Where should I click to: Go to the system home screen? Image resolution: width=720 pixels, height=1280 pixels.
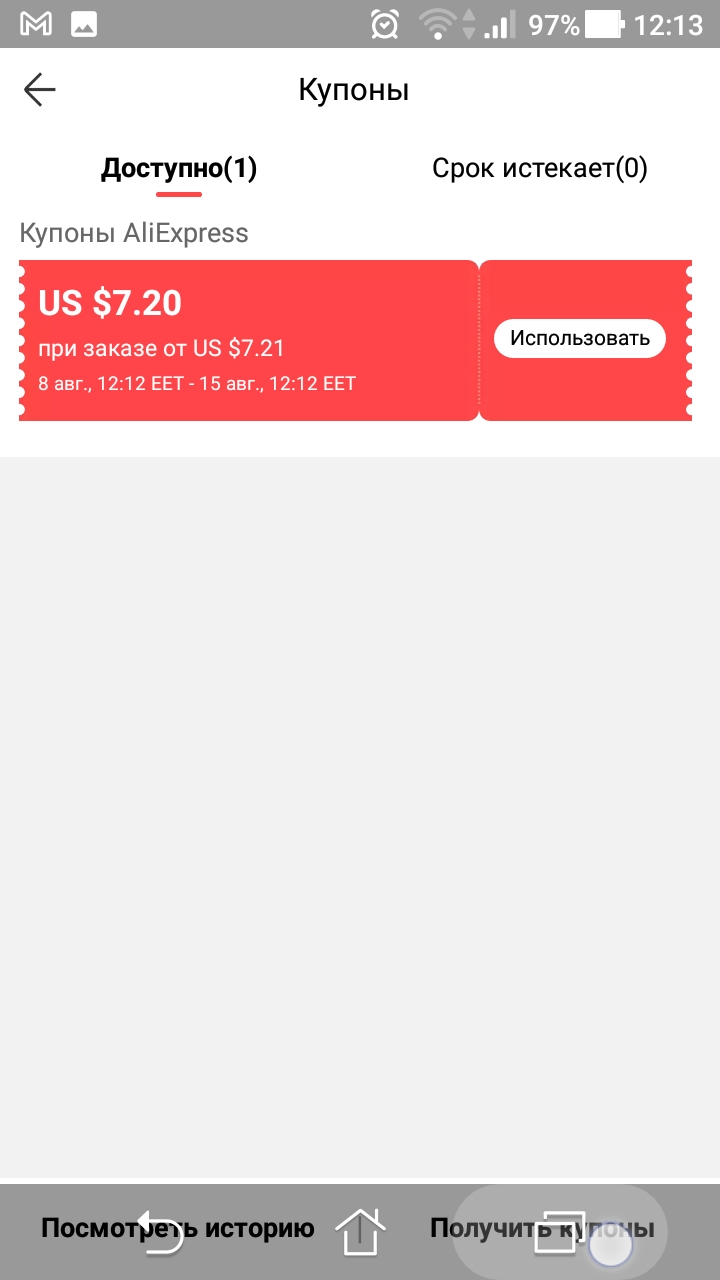point(360,1231)
